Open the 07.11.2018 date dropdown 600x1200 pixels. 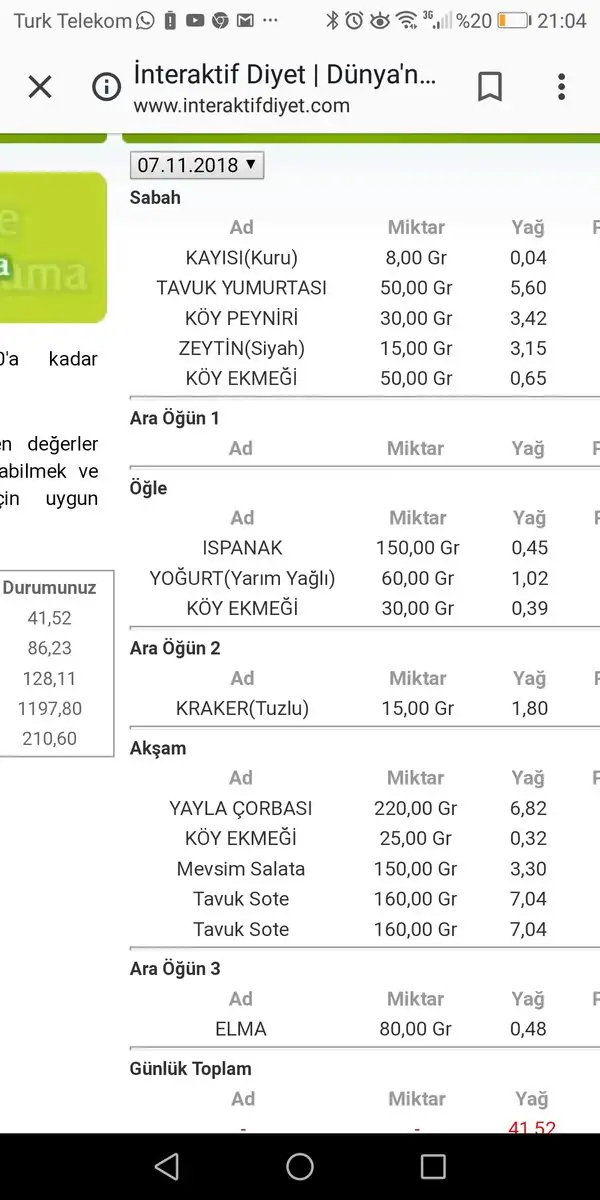(197, 165)
